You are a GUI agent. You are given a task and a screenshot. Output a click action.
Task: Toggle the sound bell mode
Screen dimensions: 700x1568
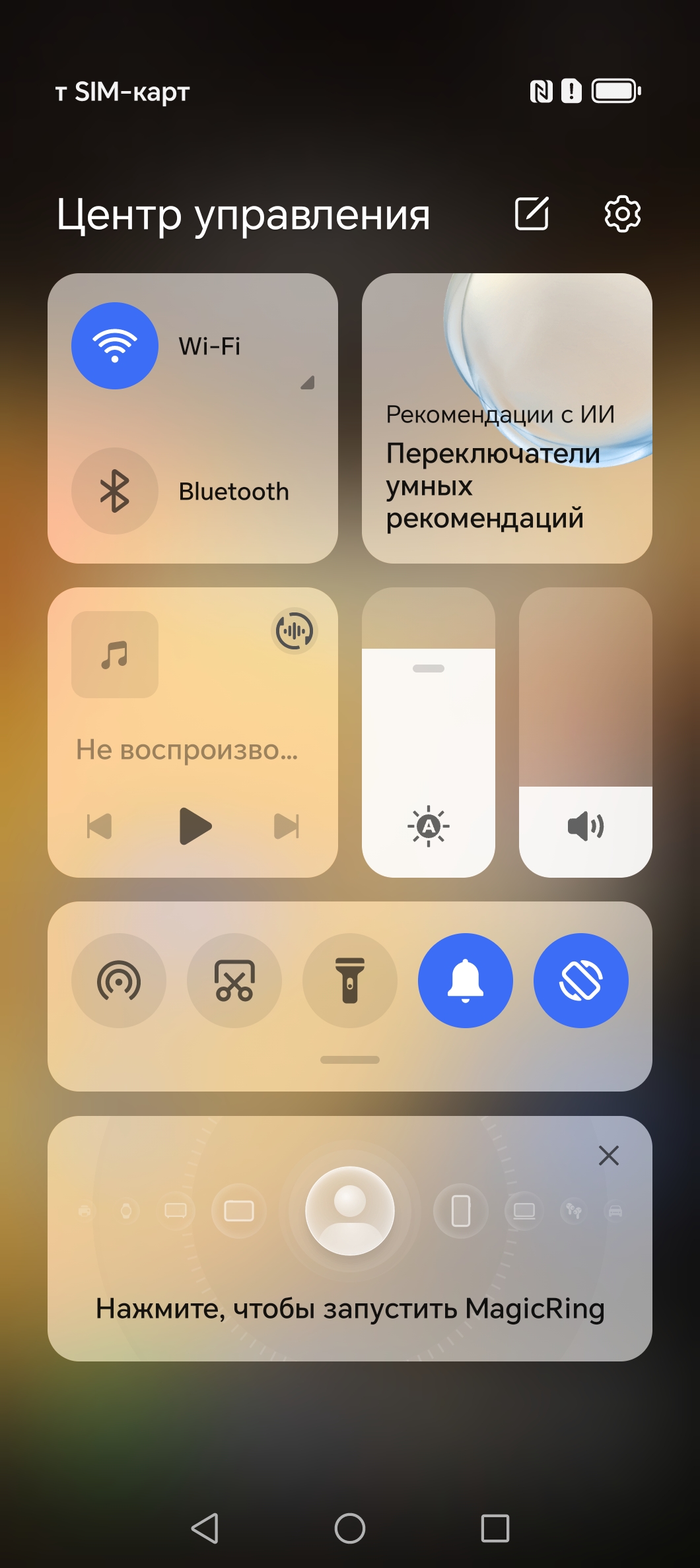coord(466,981)
